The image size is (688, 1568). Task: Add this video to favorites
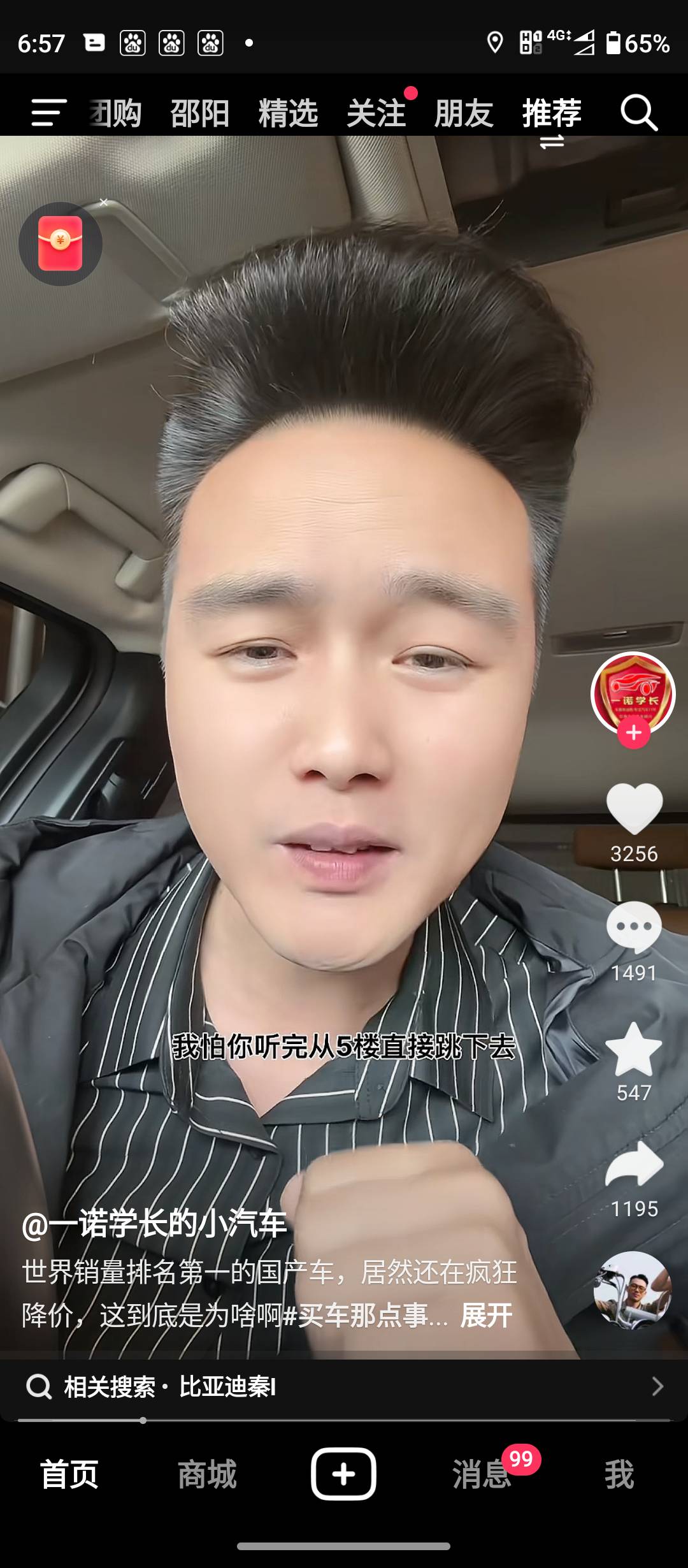tap(634, 1049)
